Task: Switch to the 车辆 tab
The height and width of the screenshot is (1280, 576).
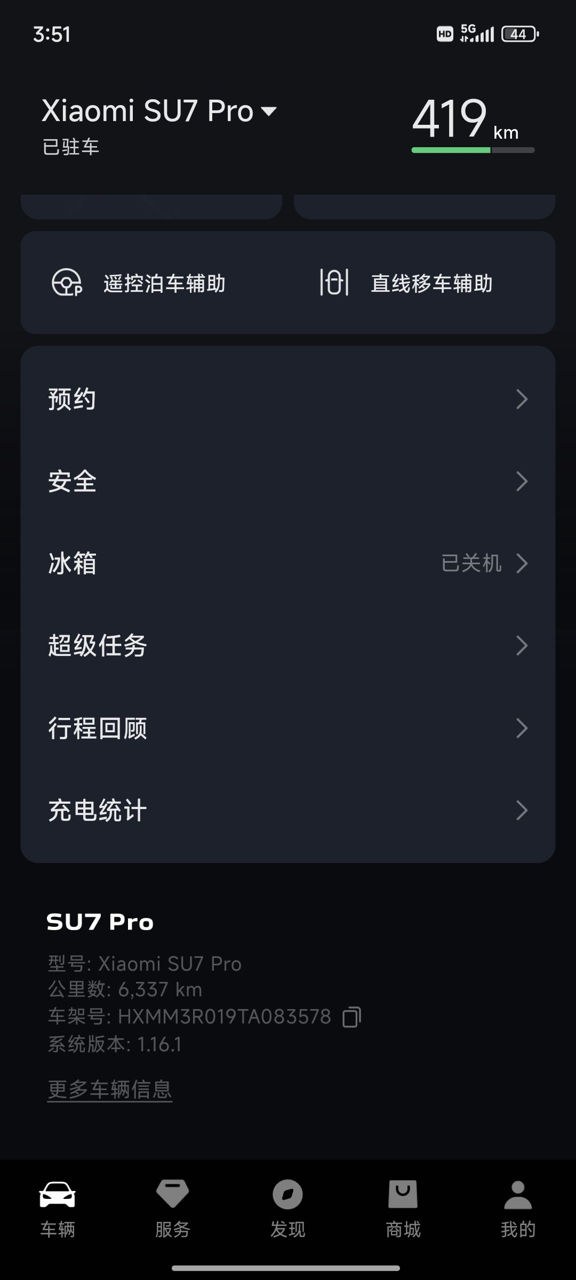Action: (57, 1209)
